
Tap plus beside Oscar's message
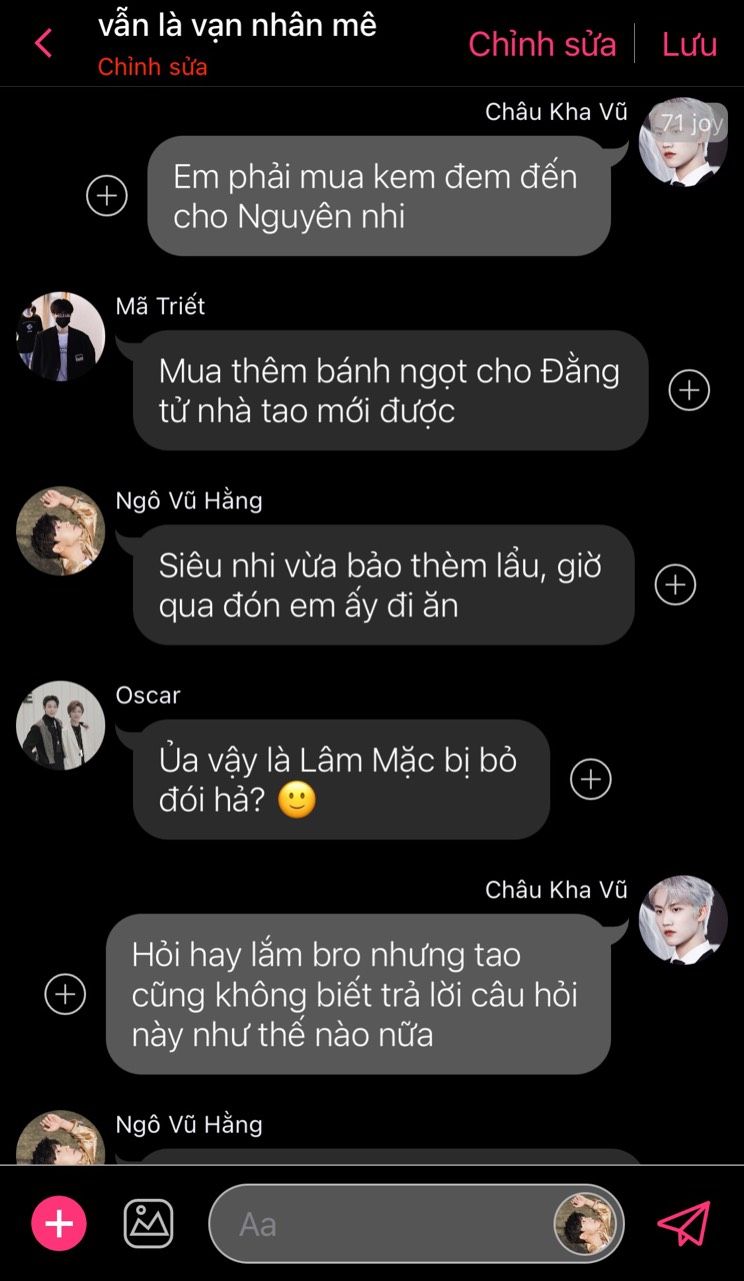tap(591, 779)
